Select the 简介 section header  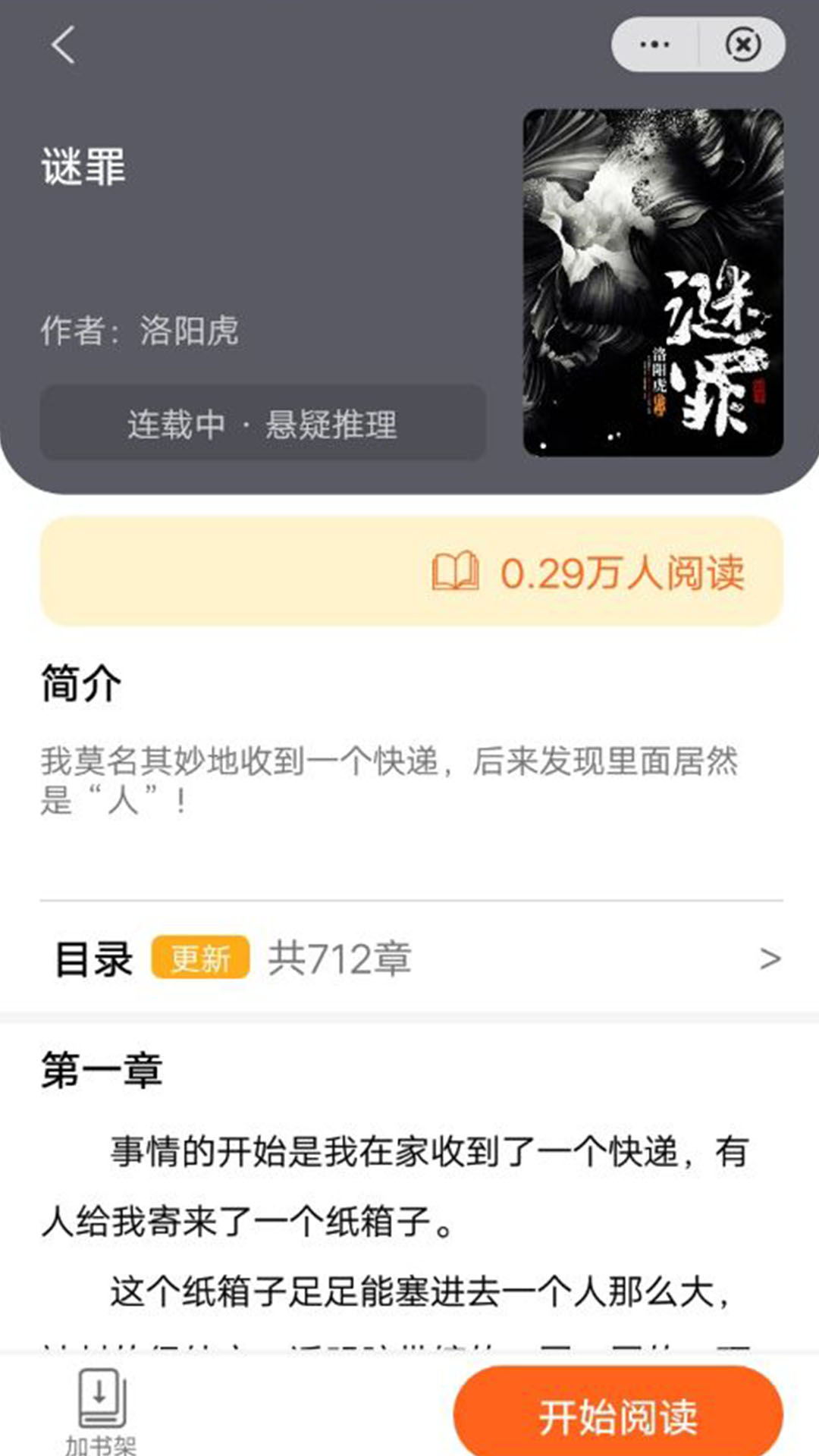tap(80, 682)
